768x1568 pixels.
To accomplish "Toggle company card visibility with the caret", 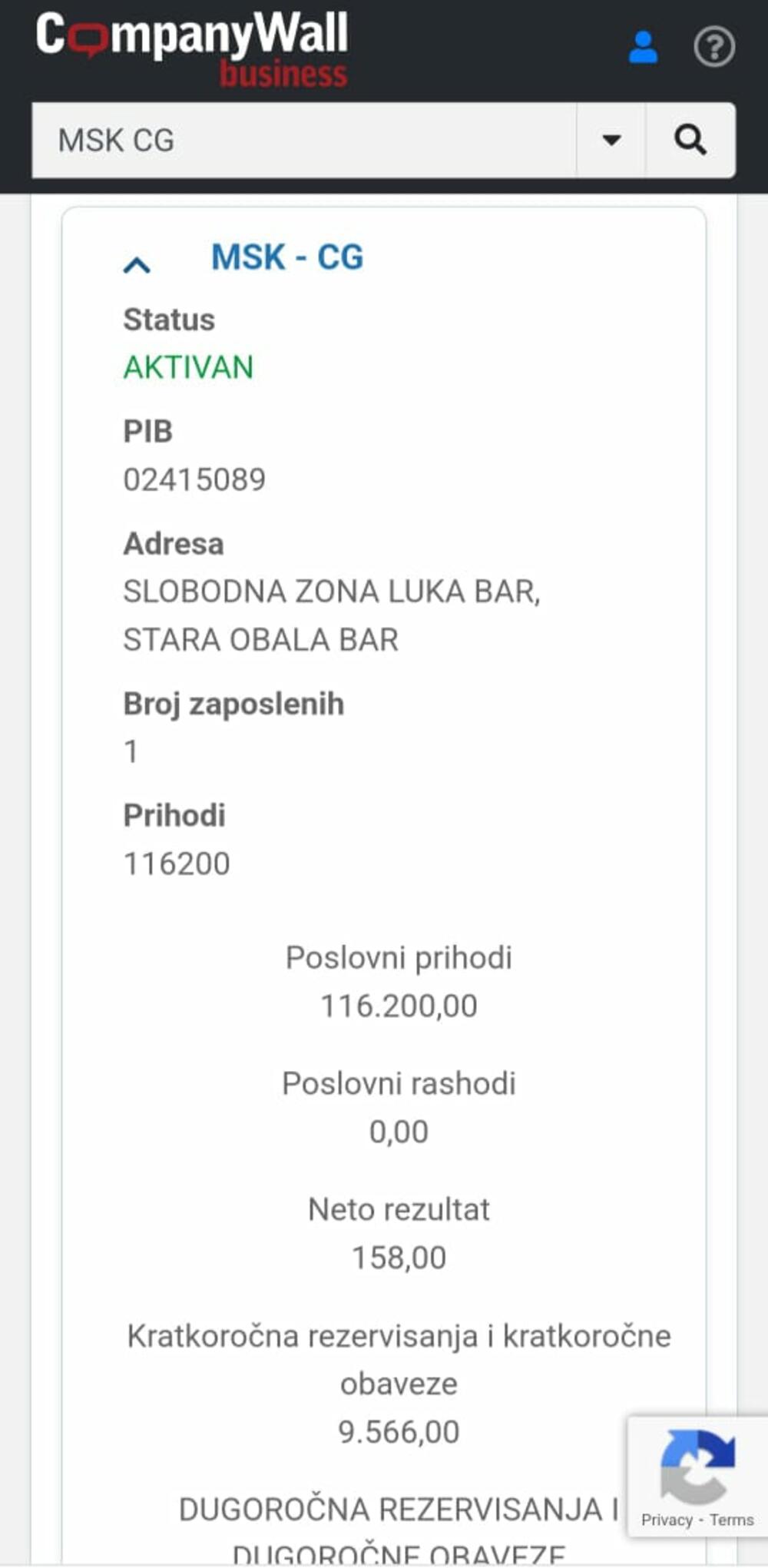I will tap(137, 265).
